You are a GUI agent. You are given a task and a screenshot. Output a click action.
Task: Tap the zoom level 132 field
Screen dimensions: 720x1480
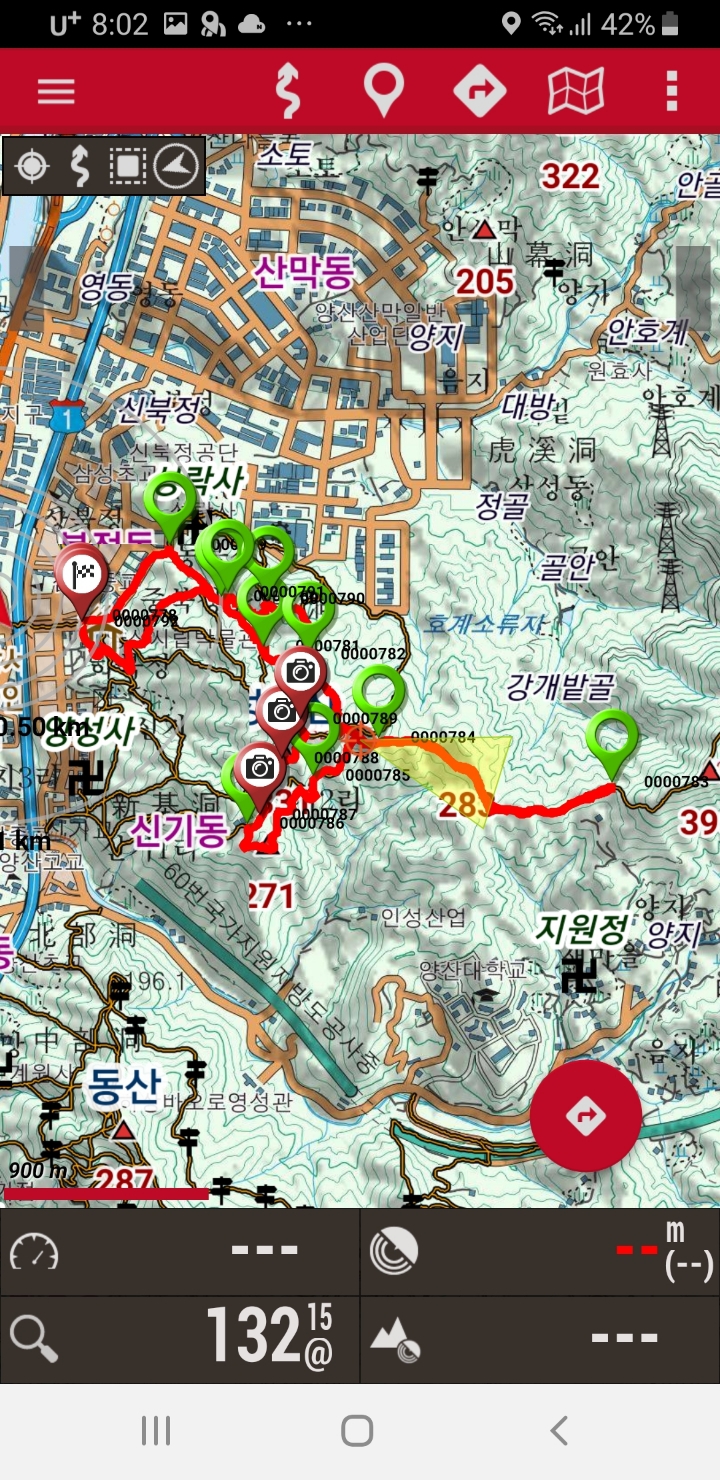180,1339
